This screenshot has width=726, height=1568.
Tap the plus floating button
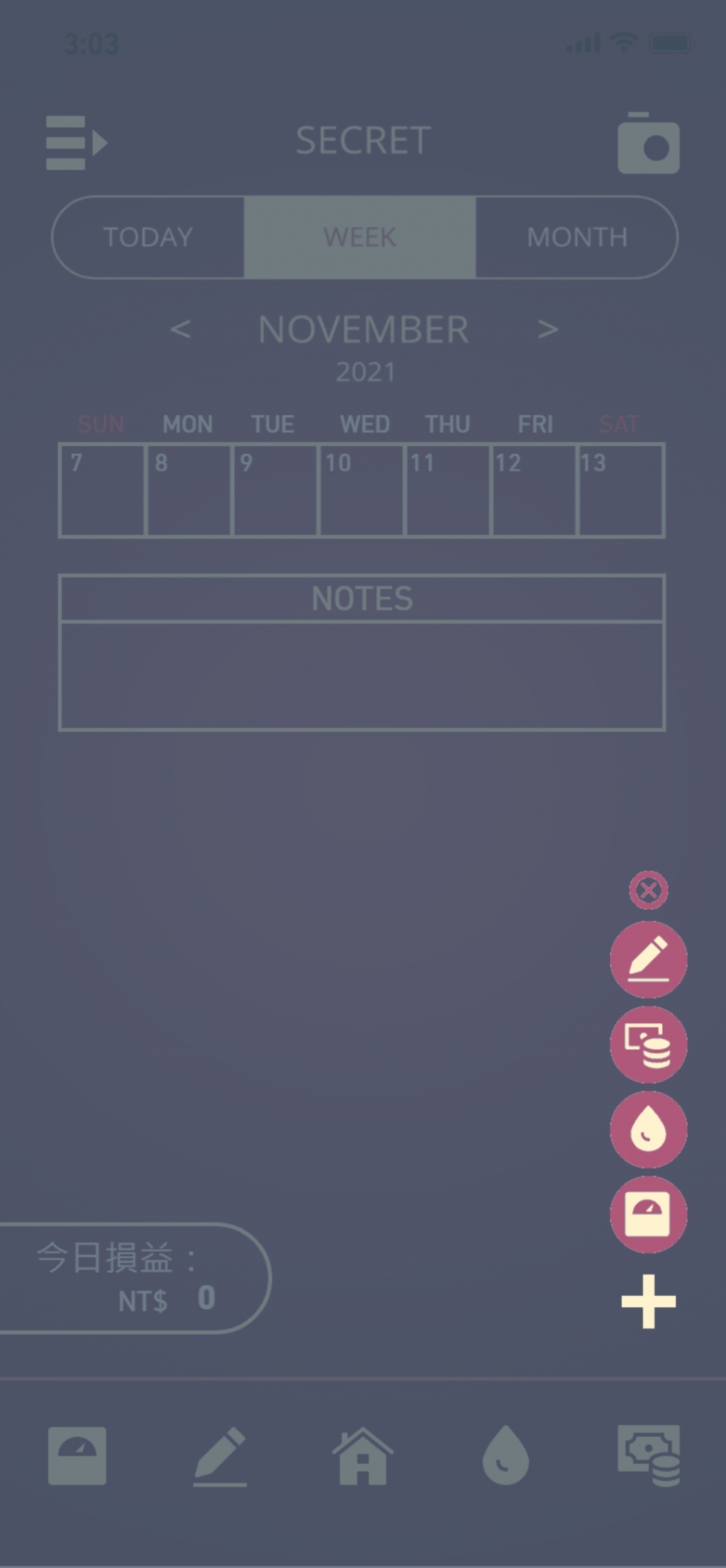click(x=648, y=1301)
